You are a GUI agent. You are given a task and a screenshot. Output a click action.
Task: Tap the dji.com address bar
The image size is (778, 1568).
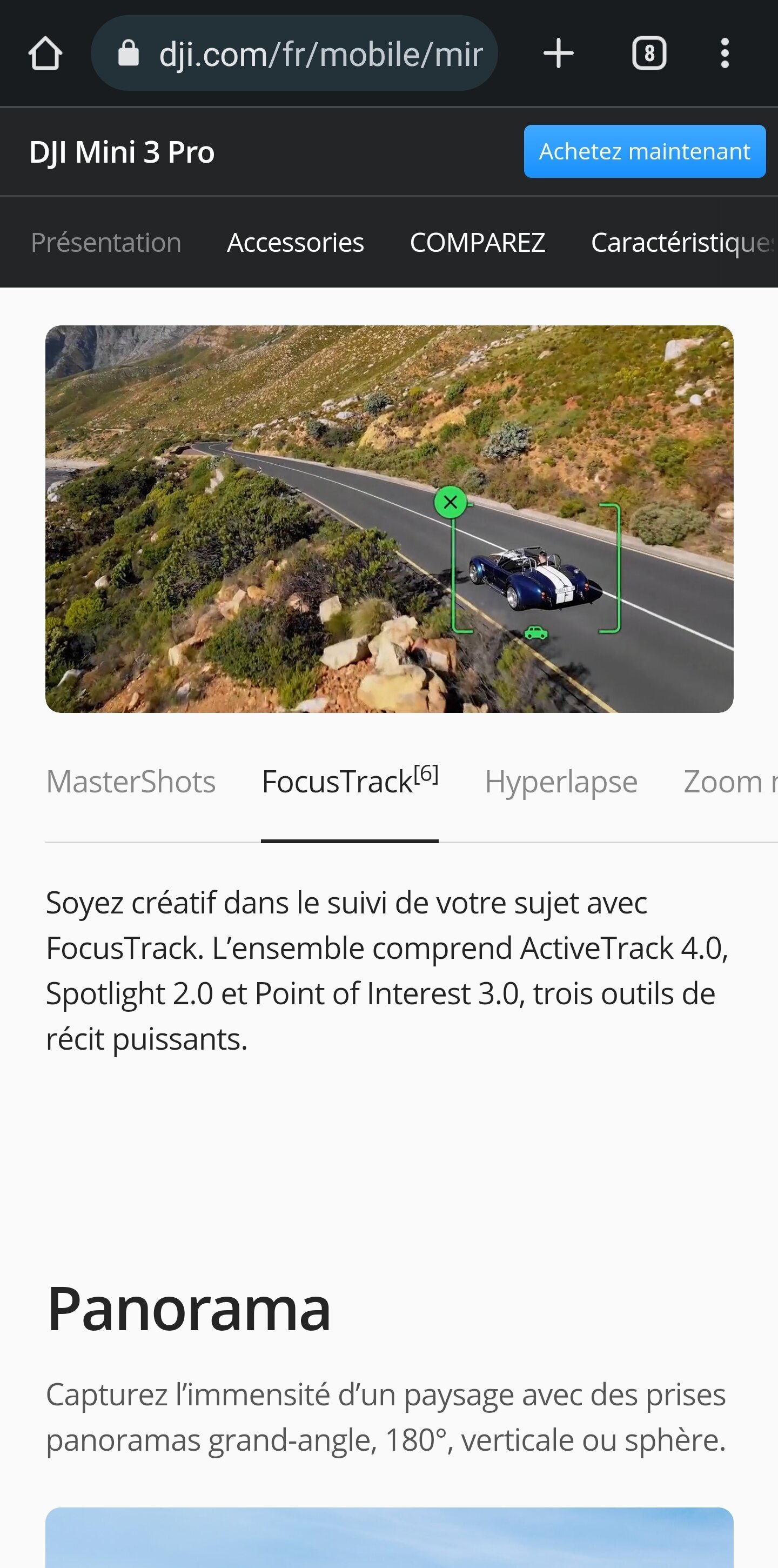294,54
